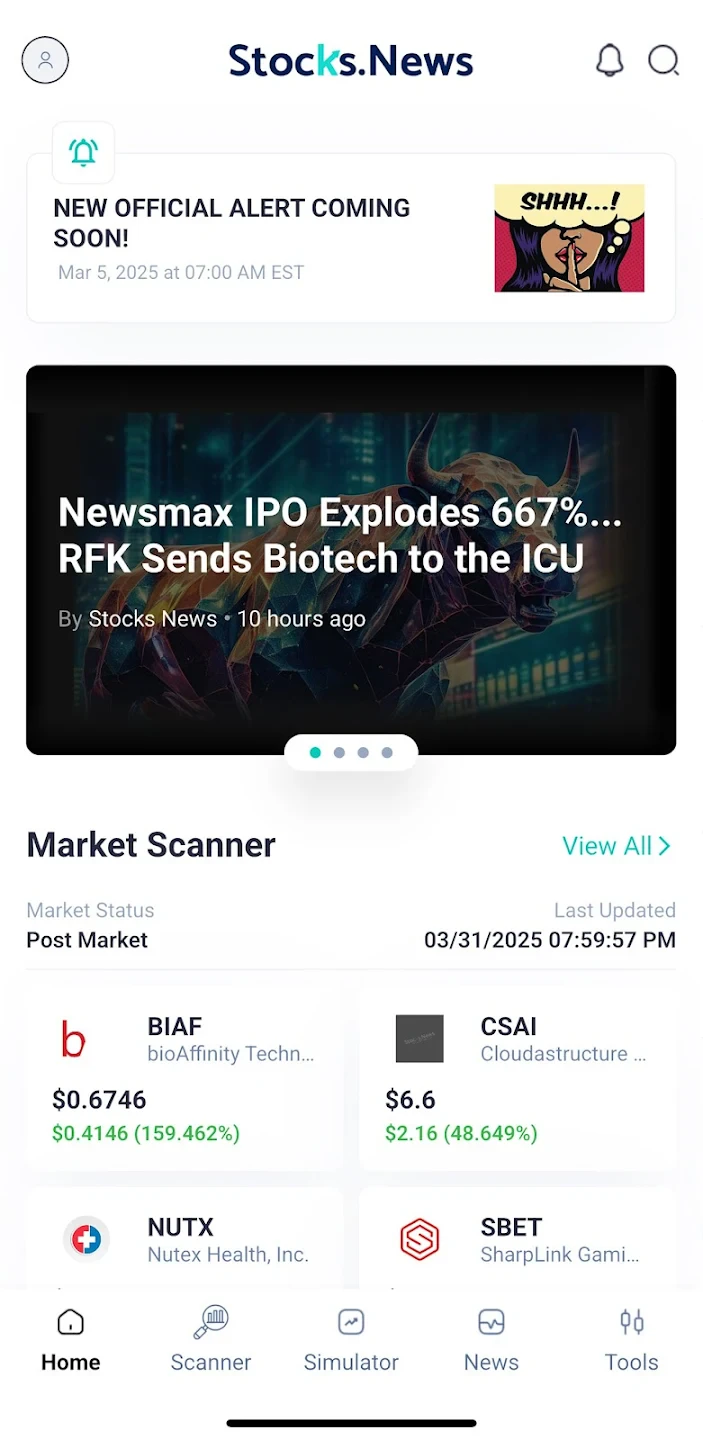The image size is (703, 1440).
Task: Open the Tools tab
Action: point(631,1340)
